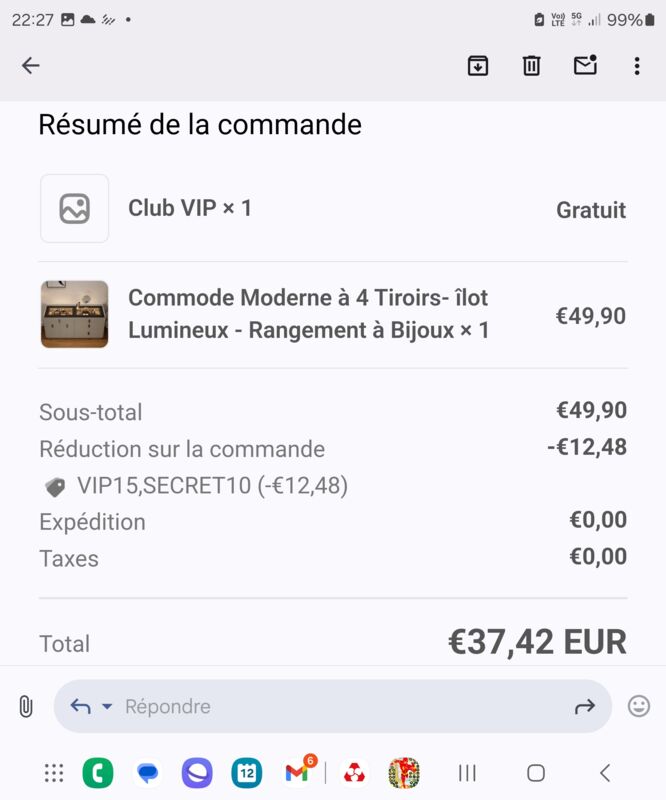Open the Messages app from the taskbar
This screenshot has width=666, height=800.
(148, 773)
